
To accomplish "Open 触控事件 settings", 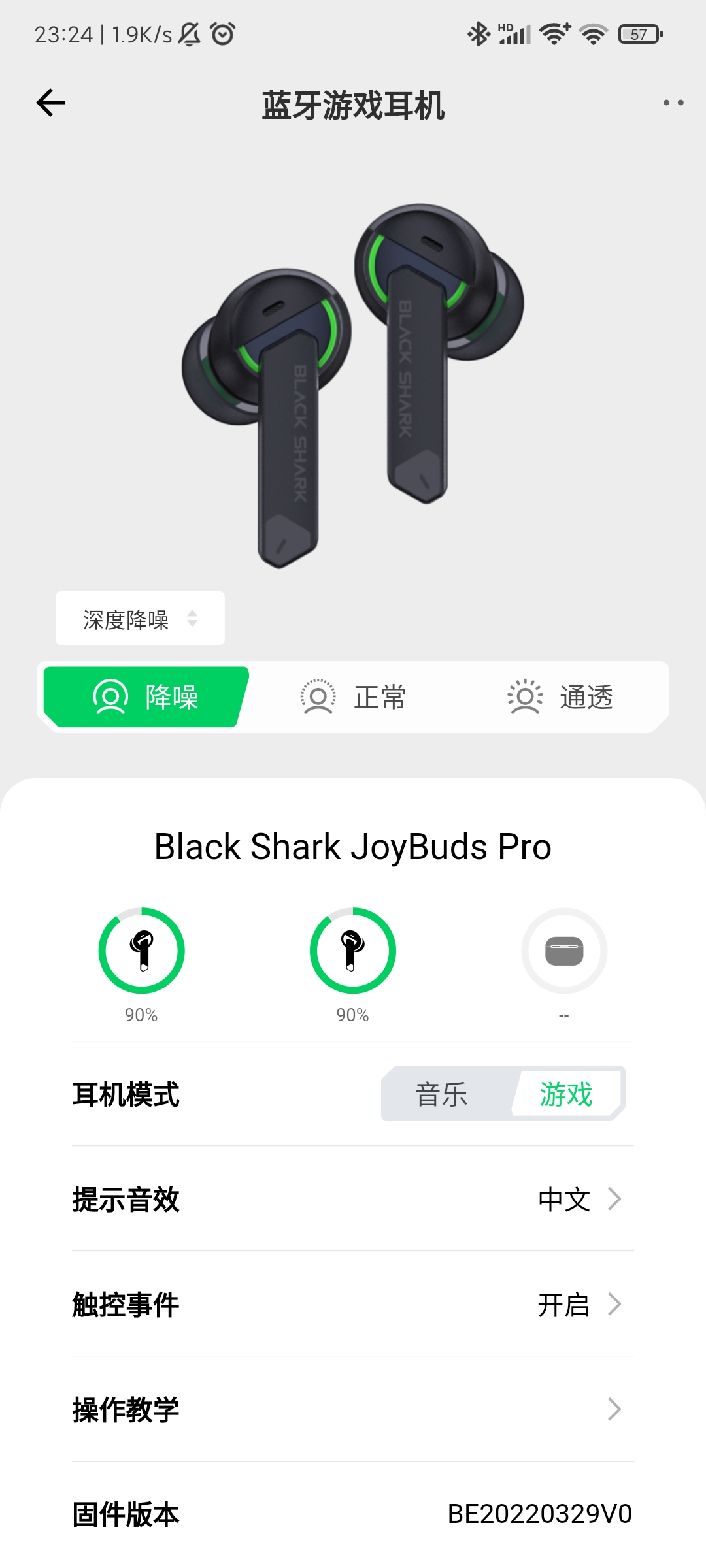I will click(x=353, y=1305).
